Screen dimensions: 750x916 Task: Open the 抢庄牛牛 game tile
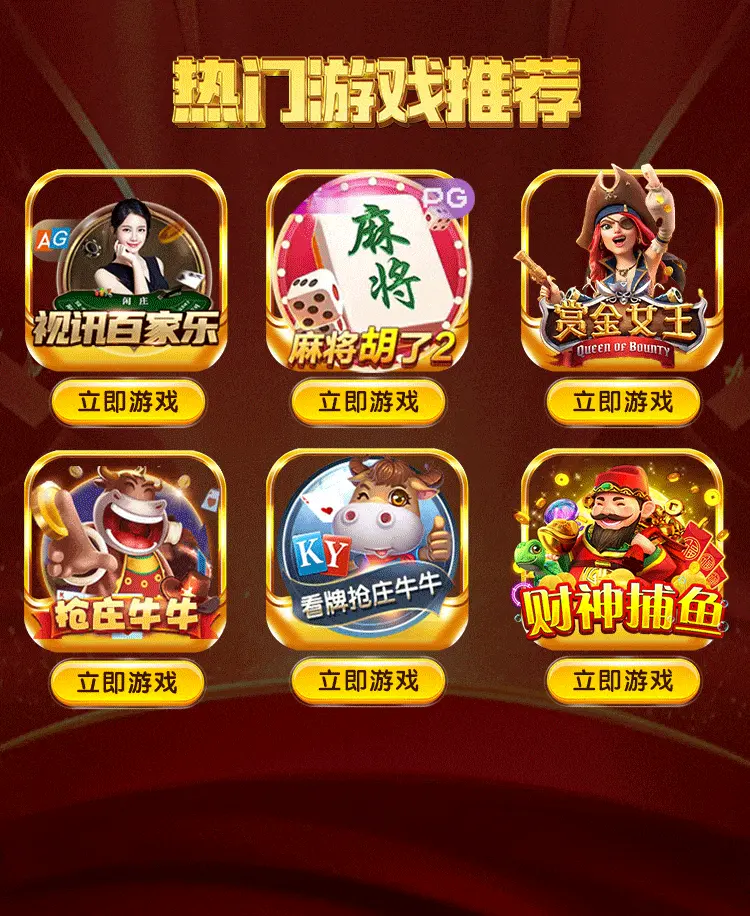(x=126, y=550)
